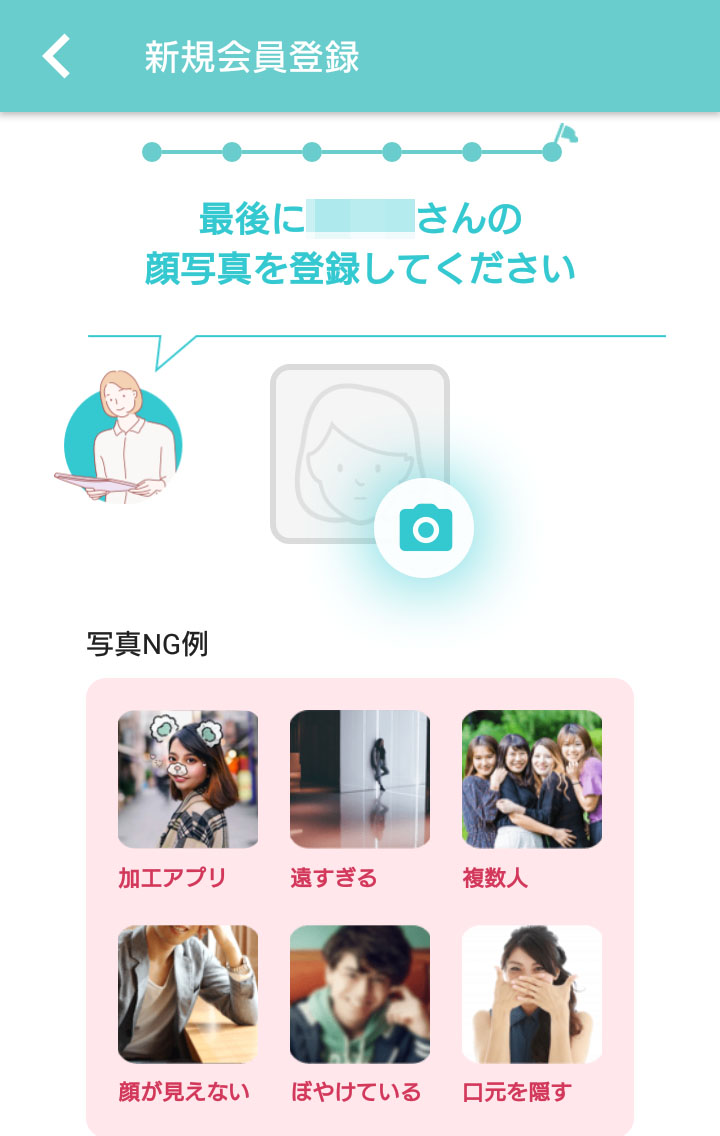Viewport: 720px width, 1136px height.
Task: Tap the camera button to add photo
Action: pyautogui.click(x=425, y=527)
